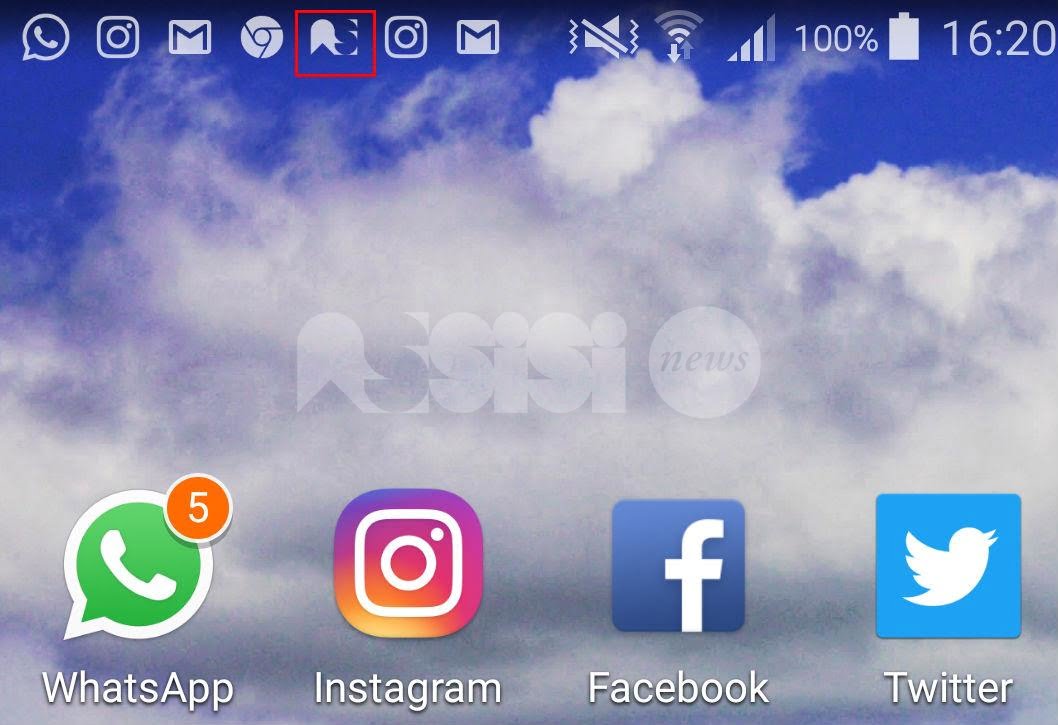Launch the Twitter app
1058x725 pixels.
click(947, 566)
